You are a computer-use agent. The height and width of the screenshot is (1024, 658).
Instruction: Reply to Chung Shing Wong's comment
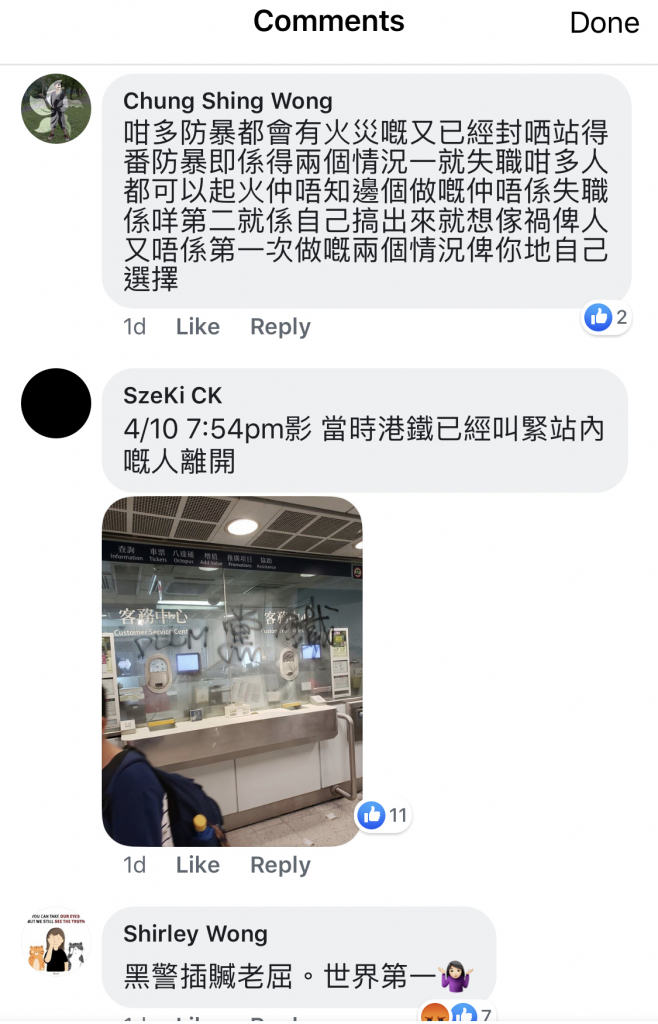coord(280,327)
